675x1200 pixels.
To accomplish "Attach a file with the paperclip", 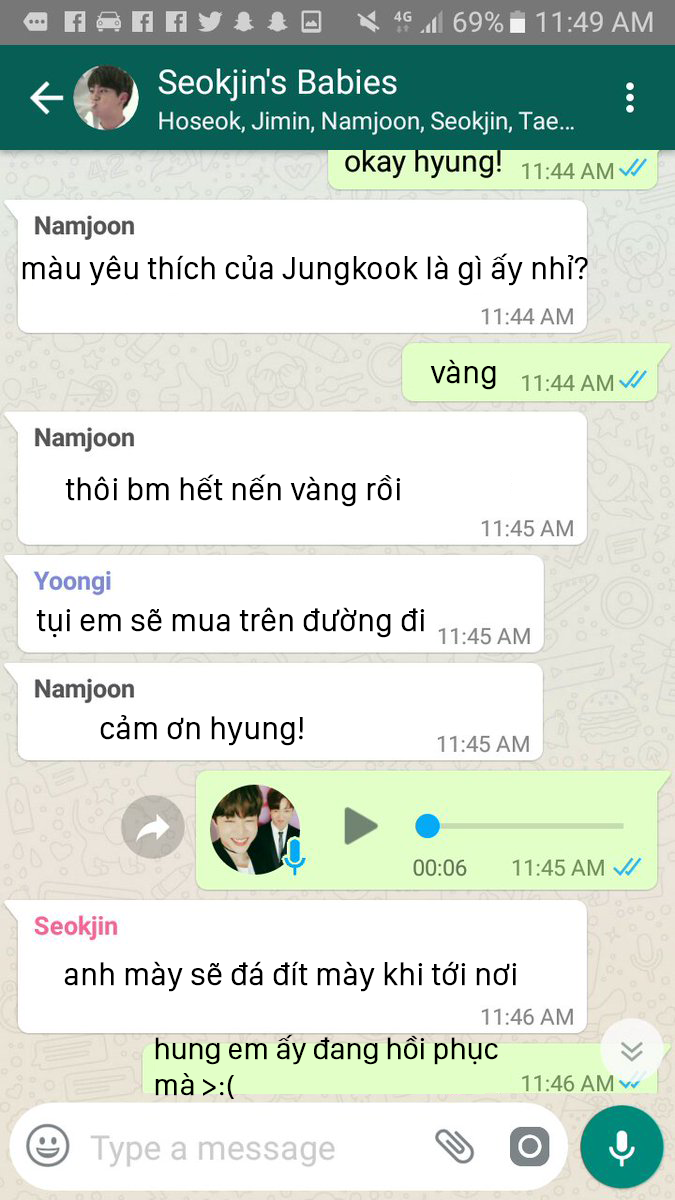I will 455,1147.
